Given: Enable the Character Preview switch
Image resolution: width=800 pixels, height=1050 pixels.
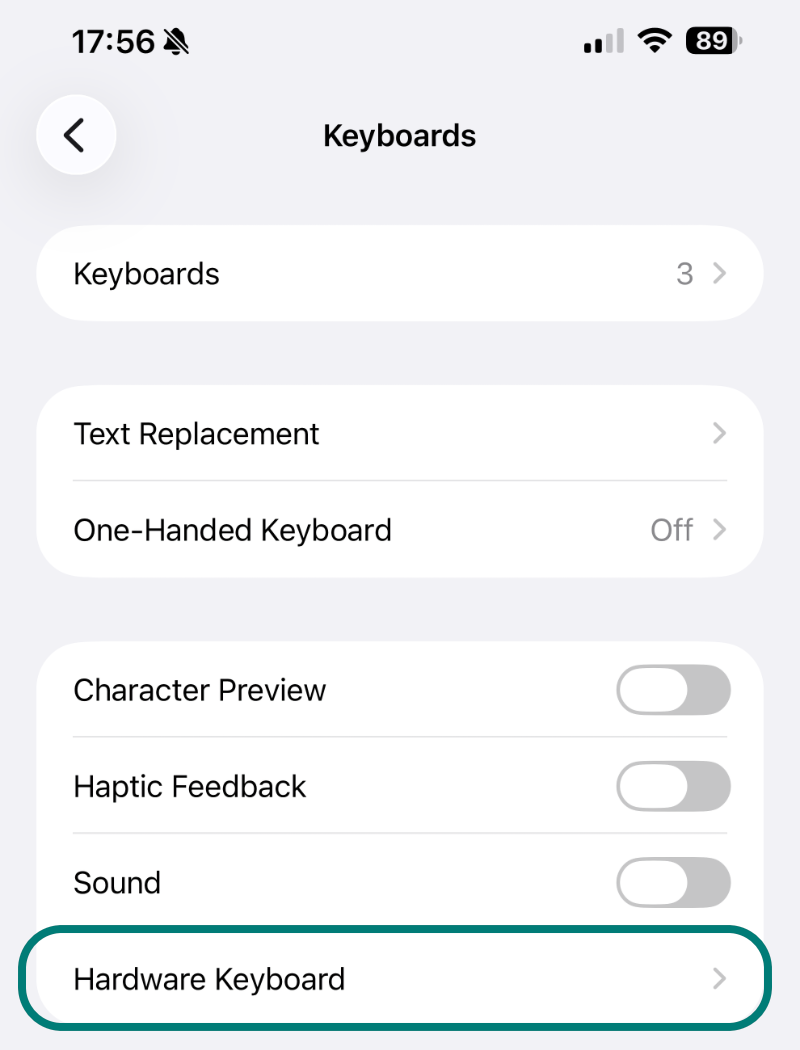Looking at the screenshot, I should (x=673, y=691).
